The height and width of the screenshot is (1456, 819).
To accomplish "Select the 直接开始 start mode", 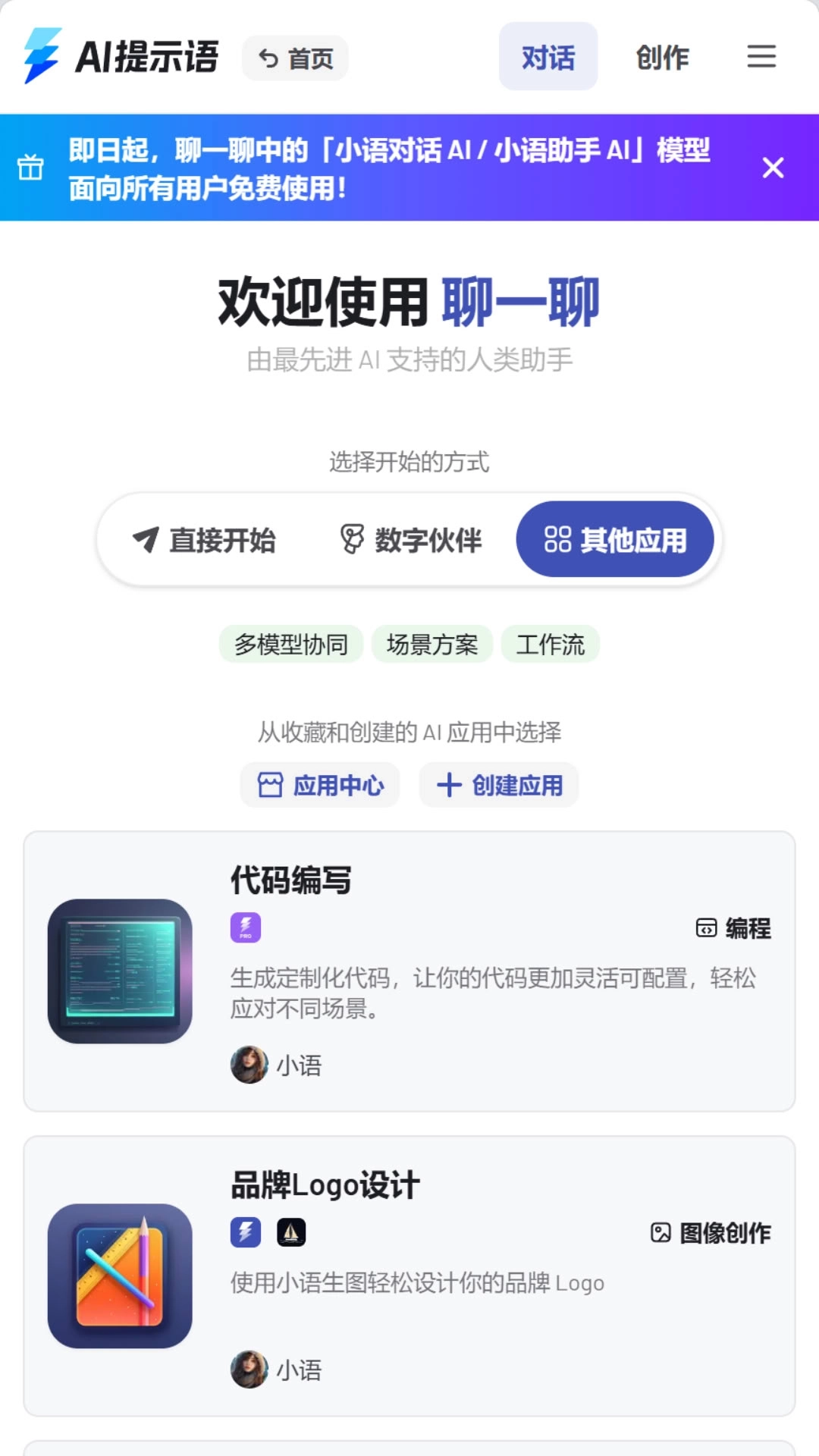I will tap(205, 539).
